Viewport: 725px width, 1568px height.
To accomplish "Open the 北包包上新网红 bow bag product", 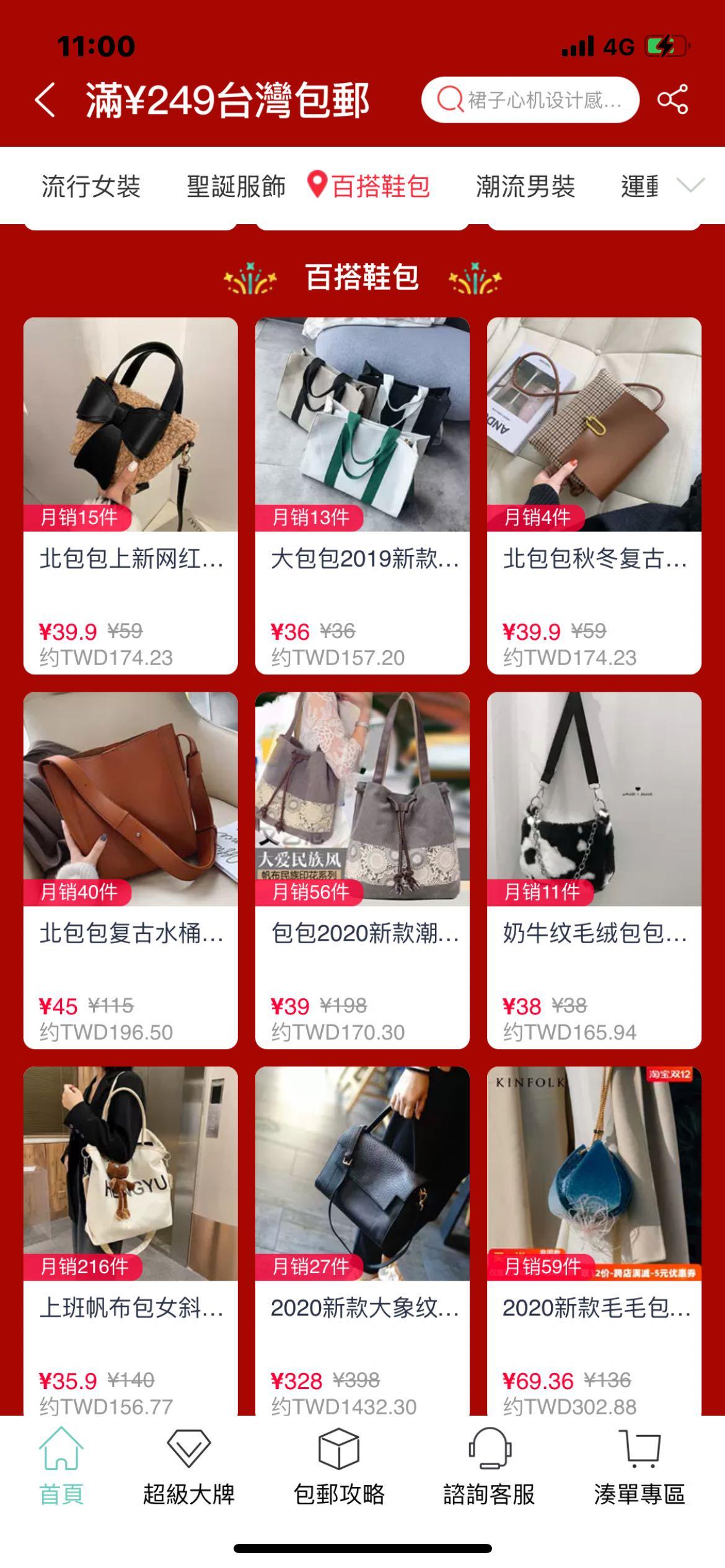I will [x=130, y=494].
